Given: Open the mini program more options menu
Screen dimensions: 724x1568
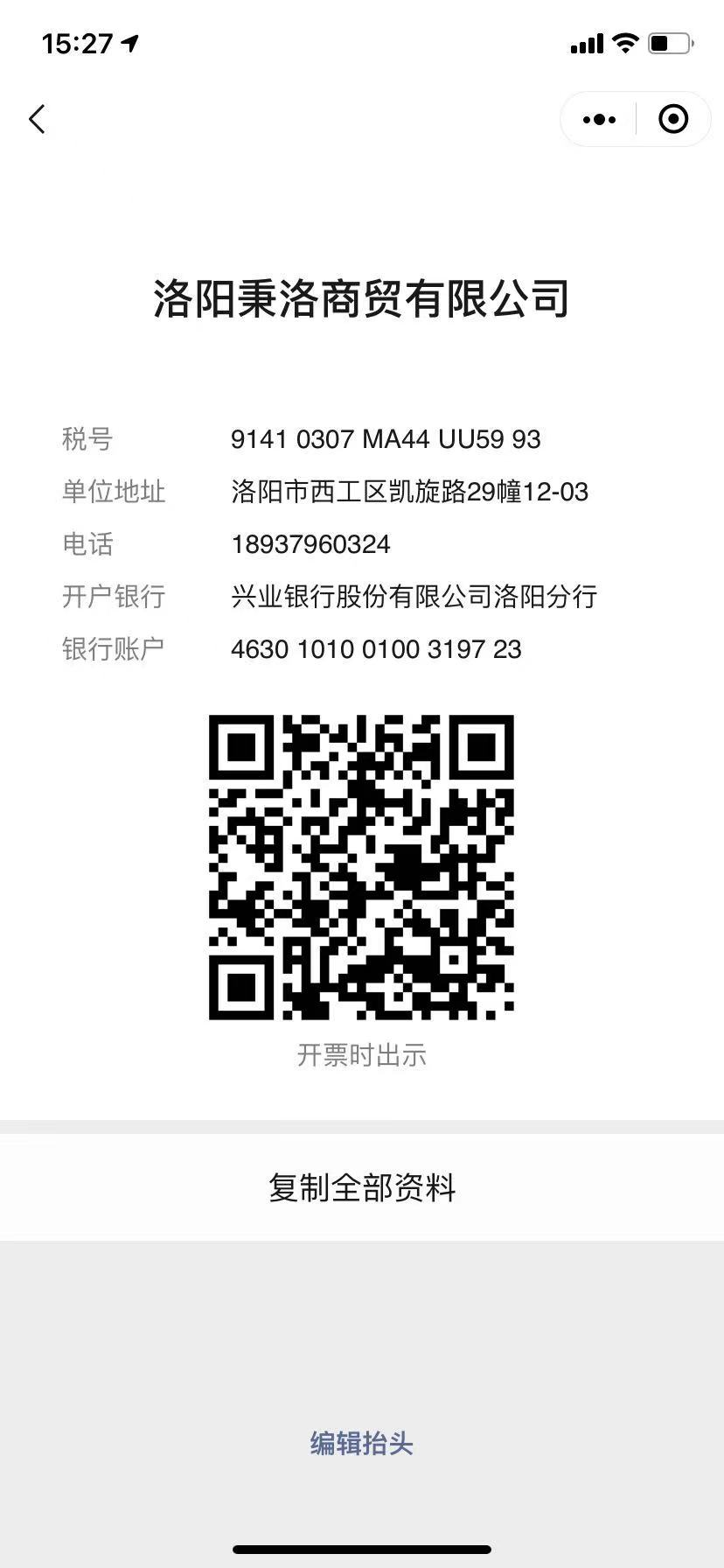Looking at the screenshot, I should 599,119.
